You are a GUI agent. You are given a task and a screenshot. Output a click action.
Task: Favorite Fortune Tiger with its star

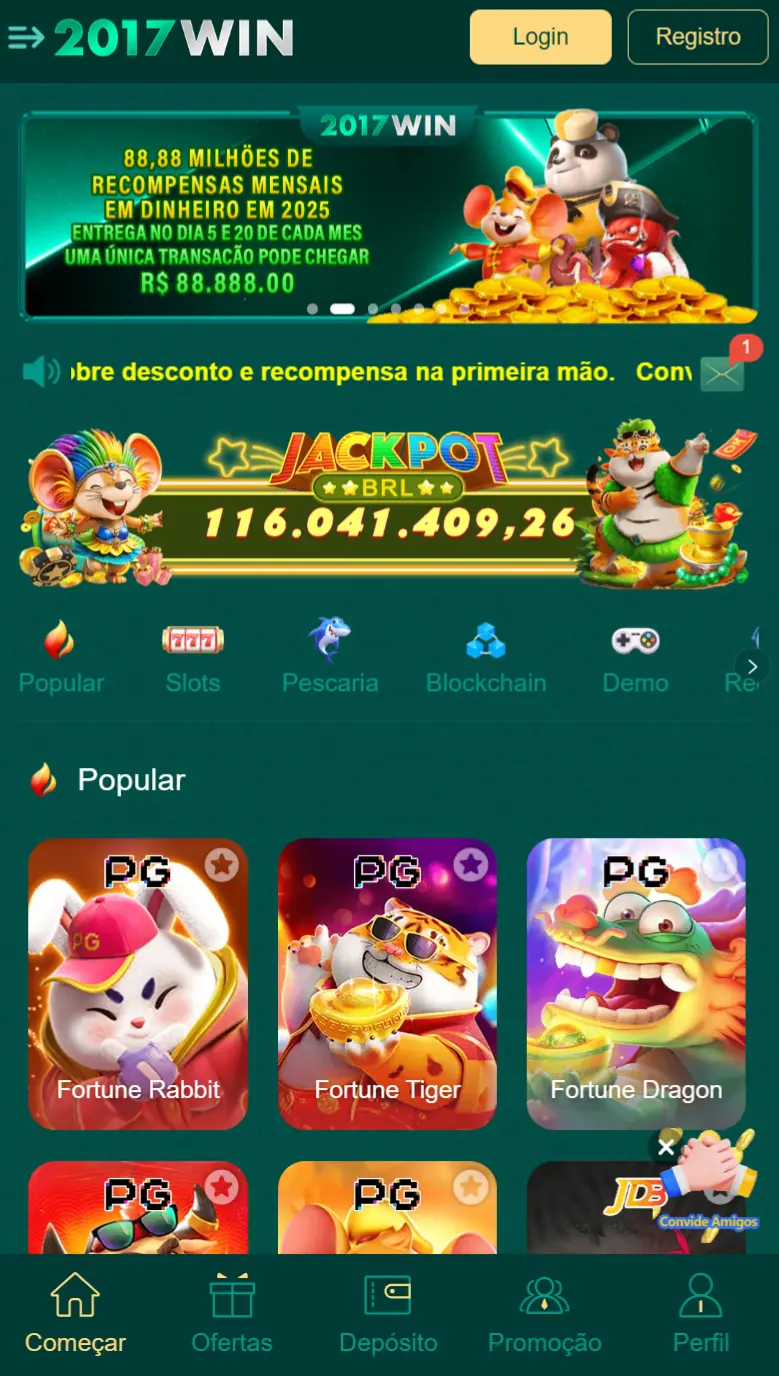pyautogui.click(x=470, y=864)
